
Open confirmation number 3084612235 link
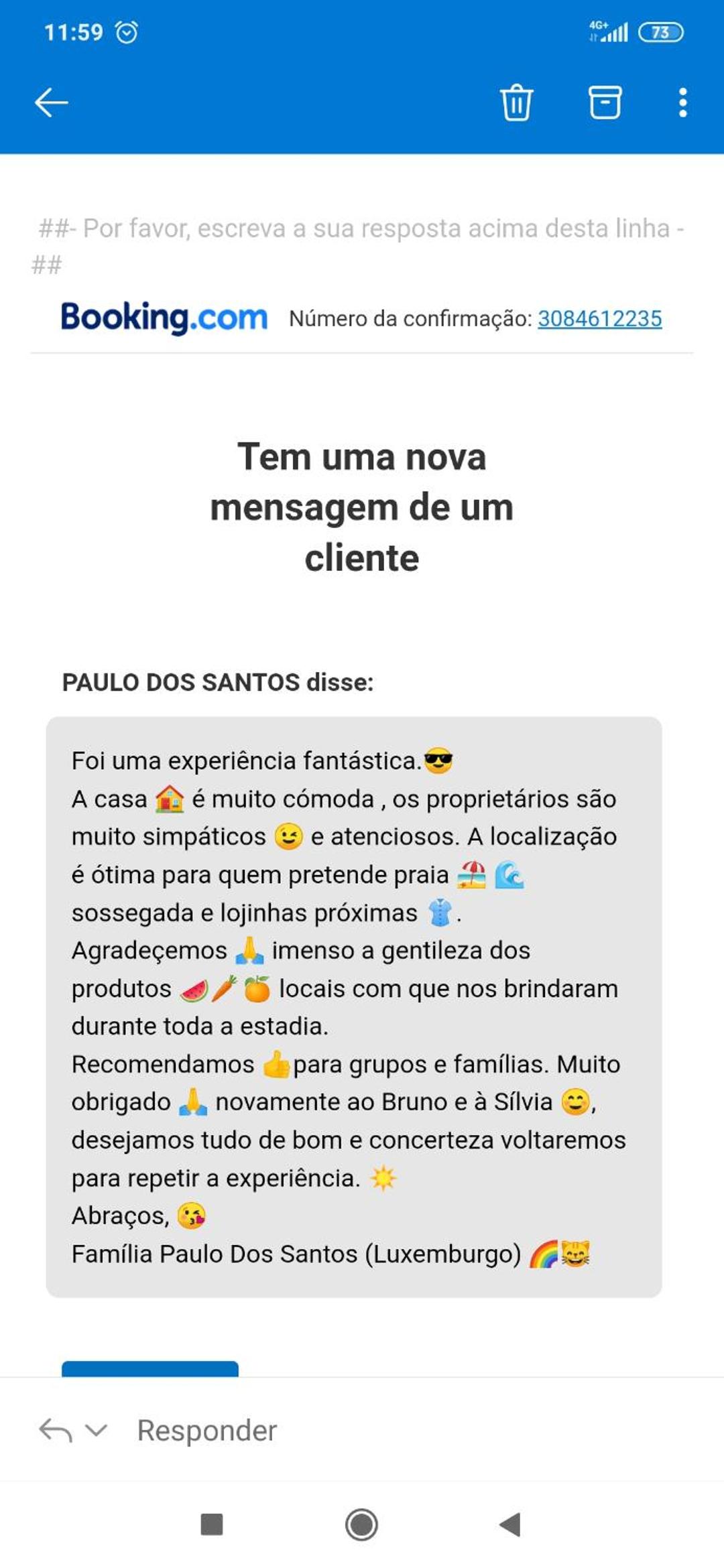click(599, 318)
